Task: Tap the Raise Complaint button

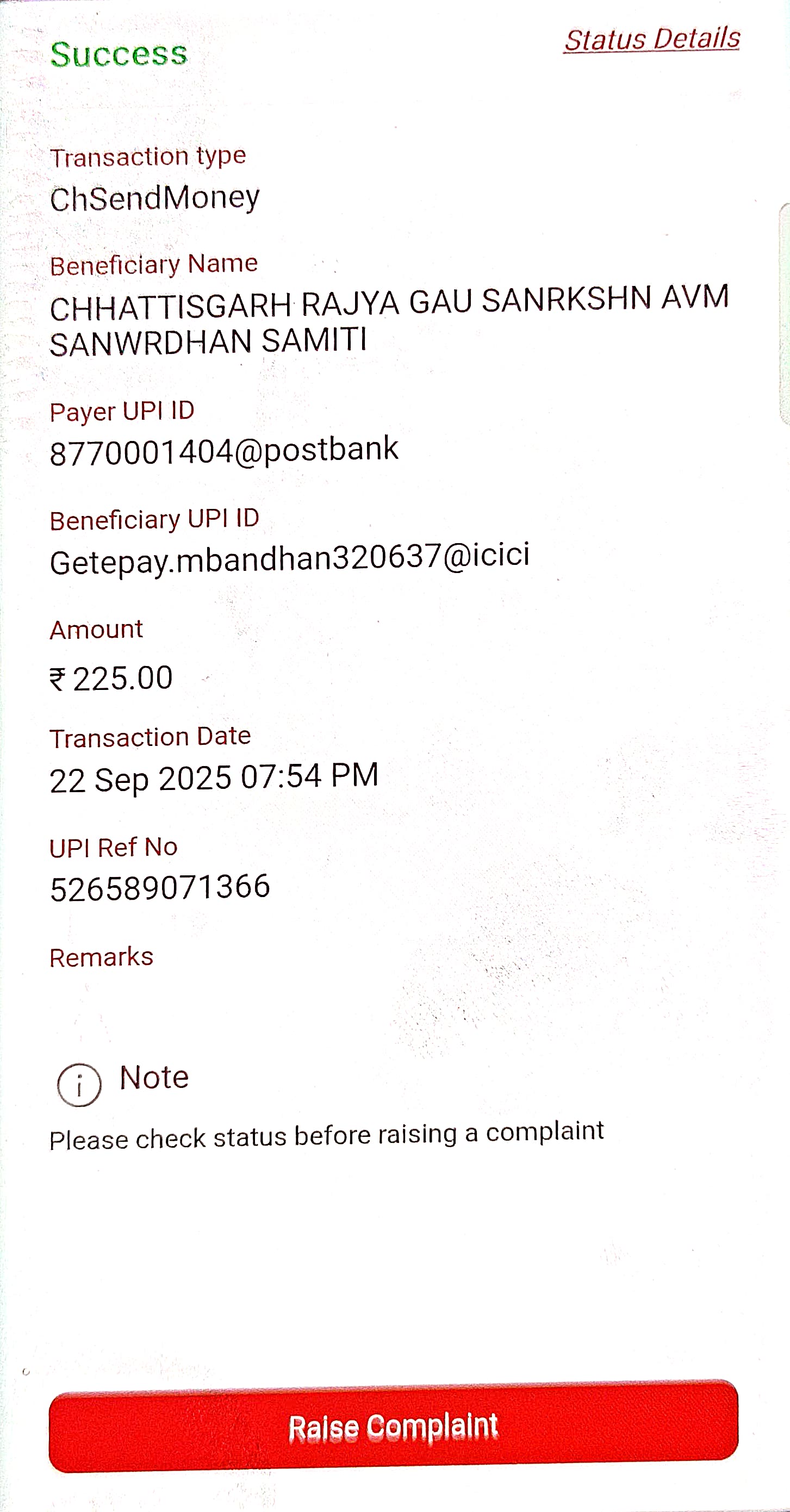Action: coord(393,1426)
